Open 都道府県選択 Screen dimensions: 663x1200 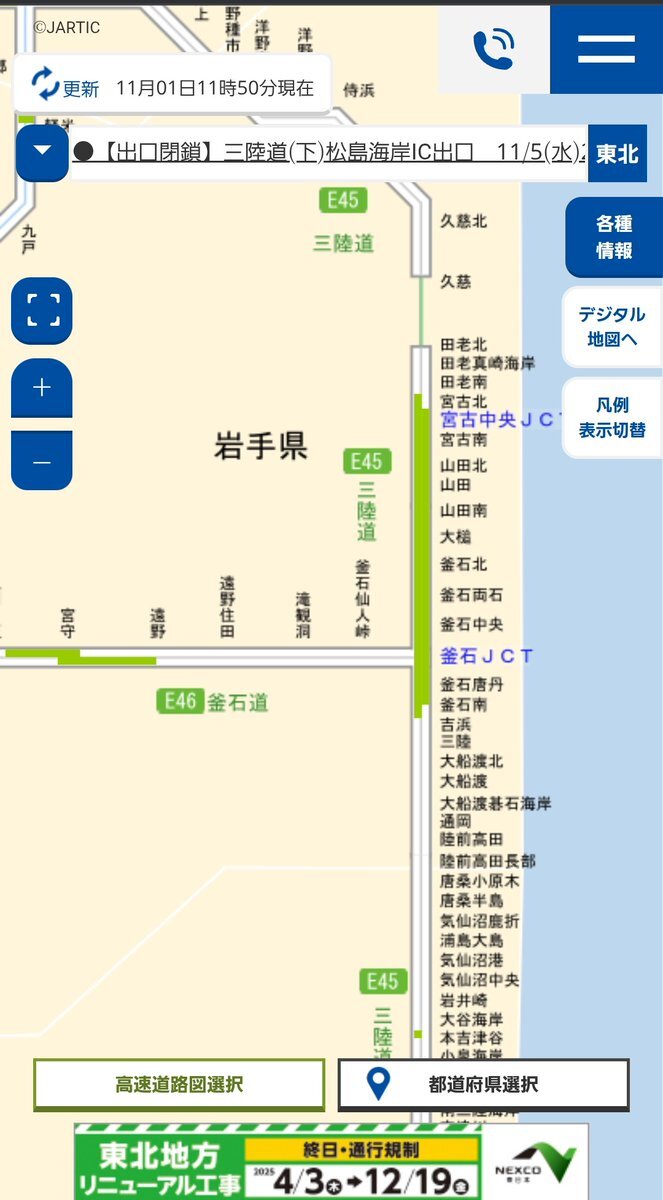(484, 1085)
